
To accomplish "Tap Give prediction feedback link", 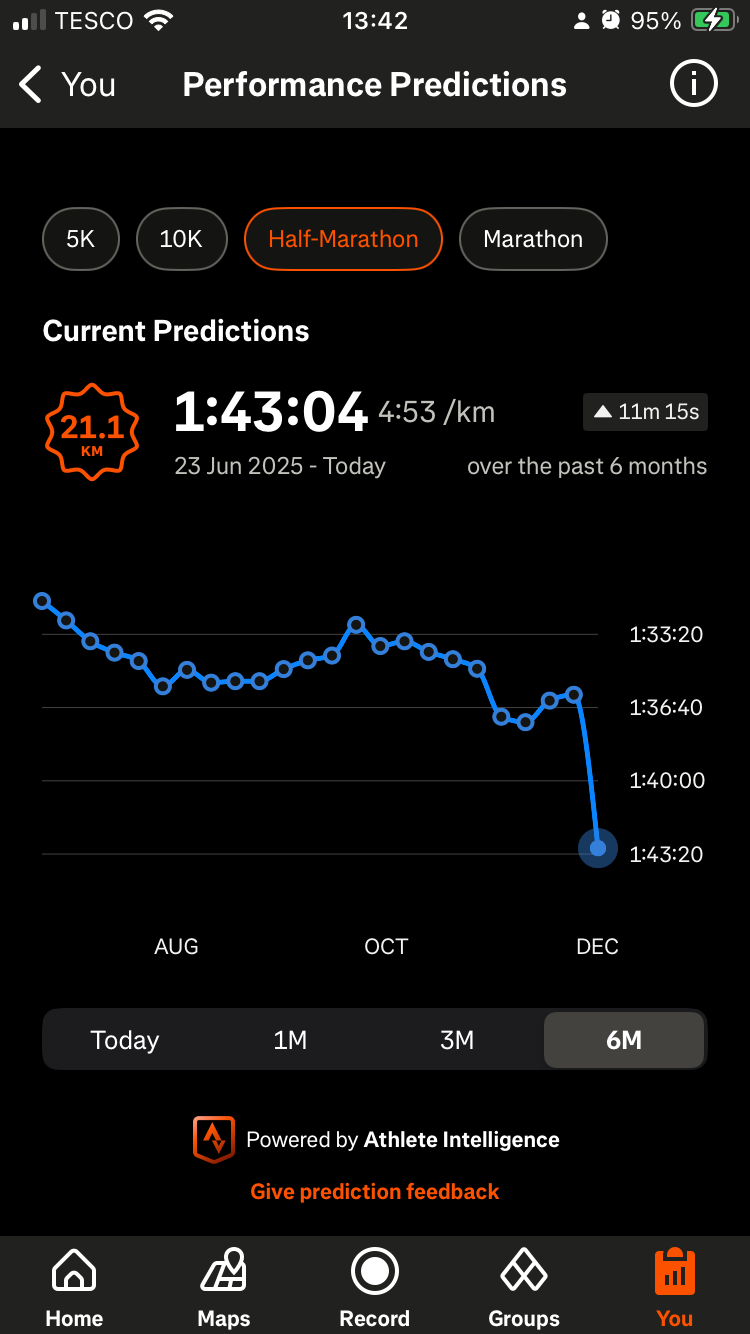I will pos(375,1191).
